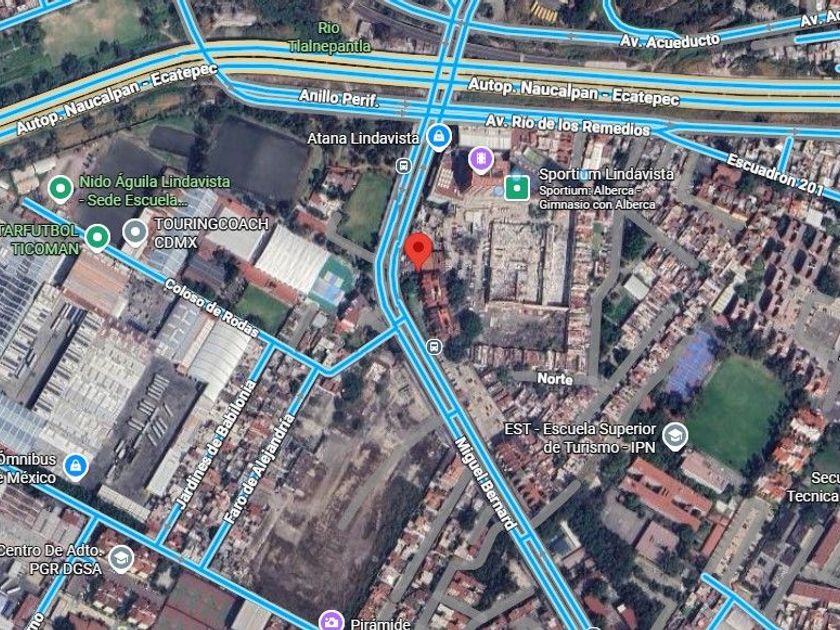Tap the purple cinema pin beside Sportium

coord(481,159)
